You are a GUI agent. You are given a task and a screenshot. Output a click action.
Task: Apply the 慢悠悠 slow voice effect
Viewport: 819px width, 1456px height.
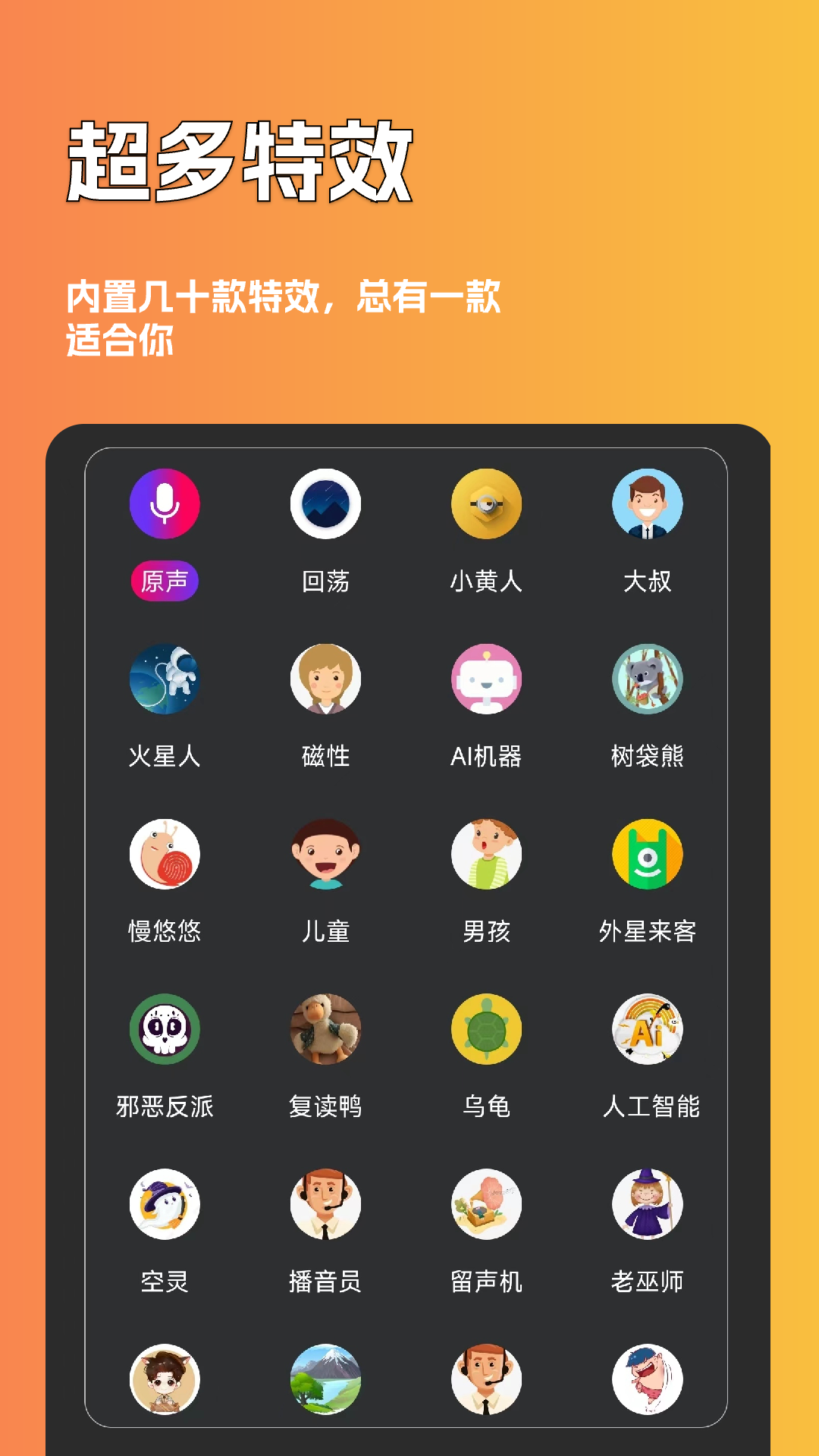point(164,854)
